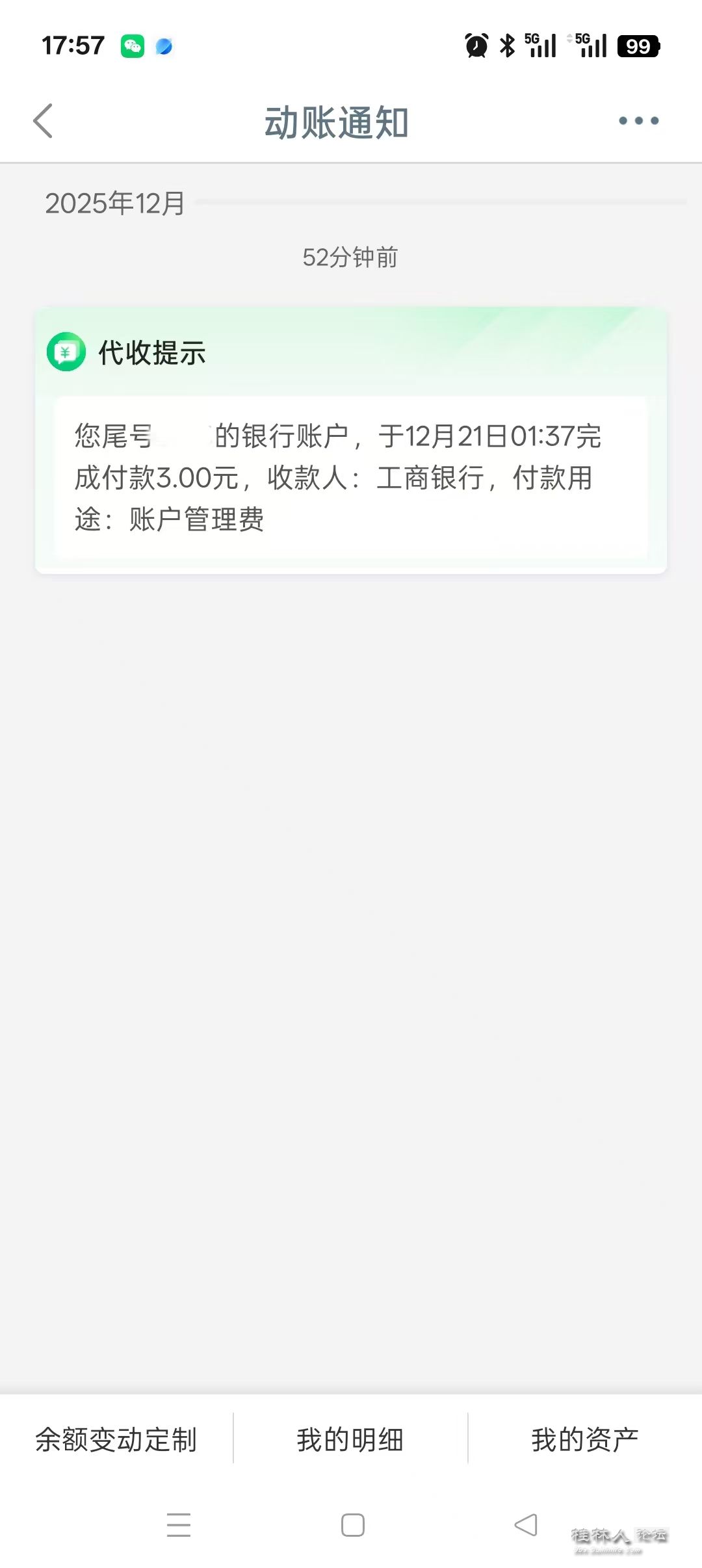Collapse messages with the back arrow

(43, 121)
